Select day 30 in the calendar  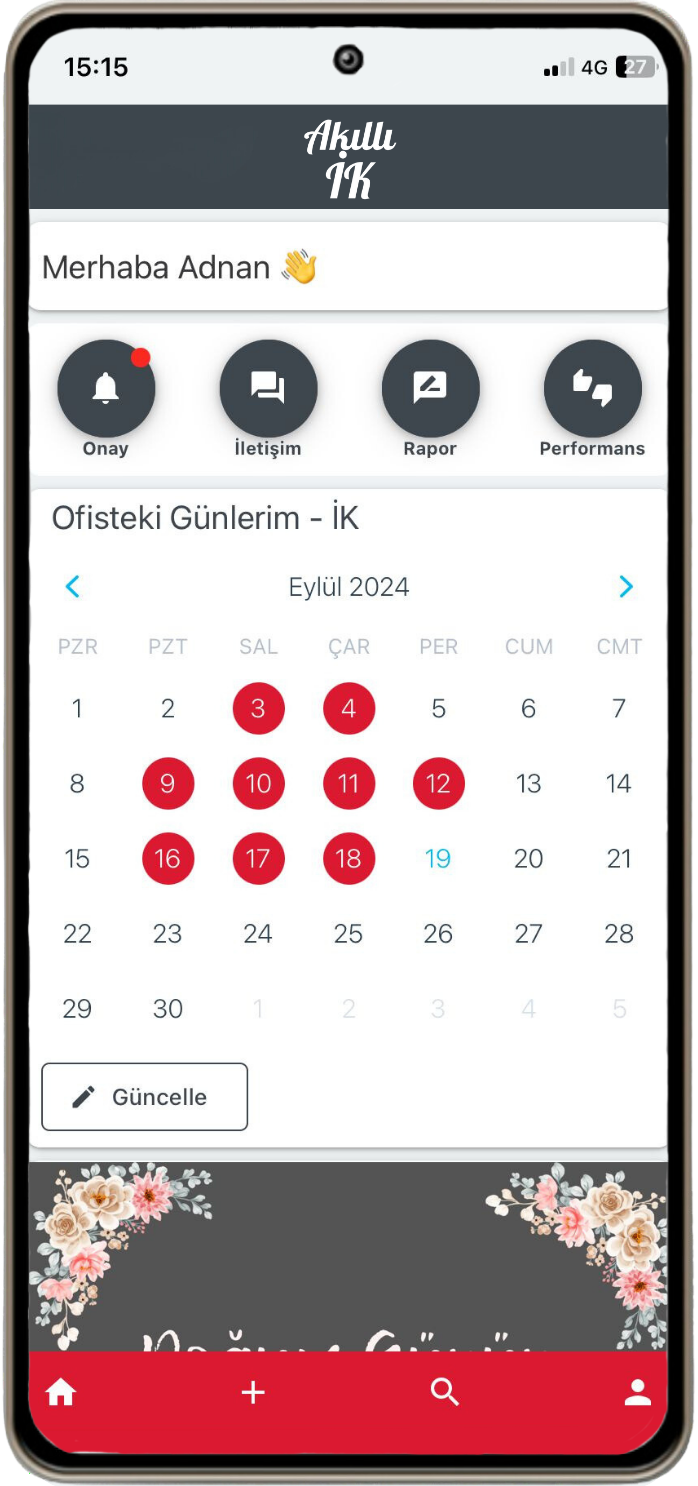(168, 1009)
